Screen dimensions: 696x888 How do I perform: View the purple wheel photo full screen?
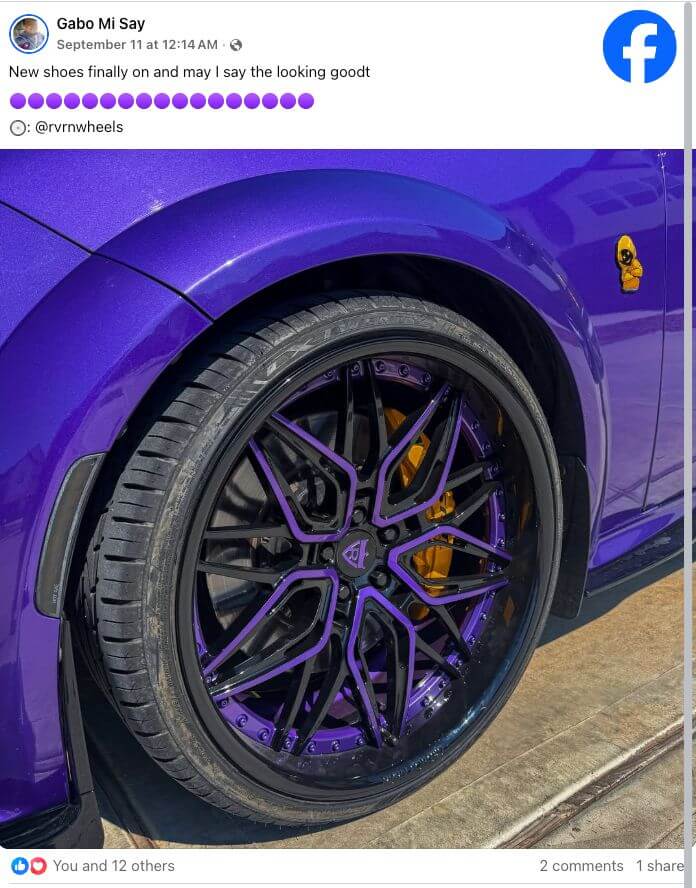tap(347, 498)
